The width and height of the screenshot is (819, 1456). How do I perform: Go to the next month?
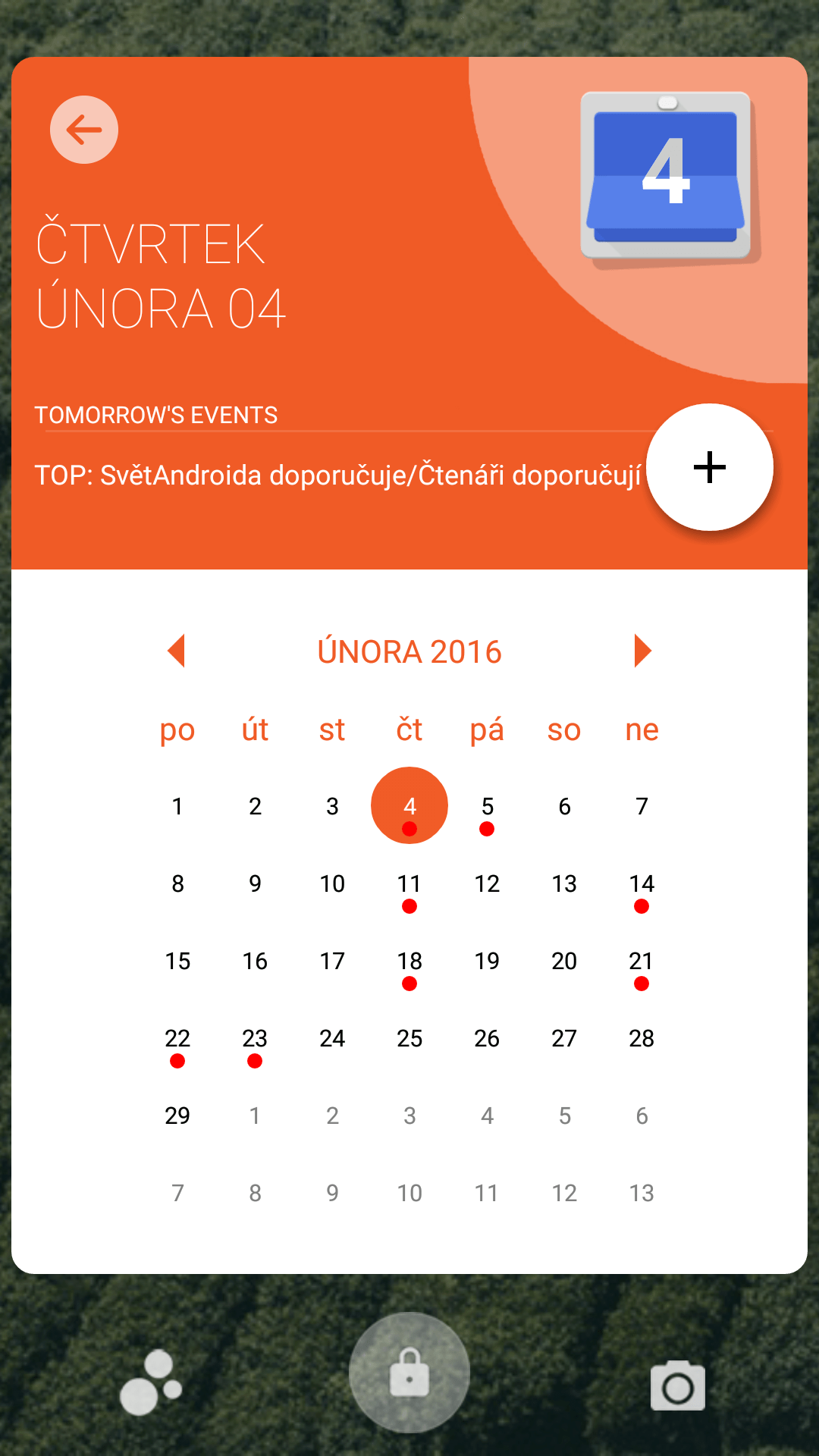pyautogui.click(x=642, y=651)
